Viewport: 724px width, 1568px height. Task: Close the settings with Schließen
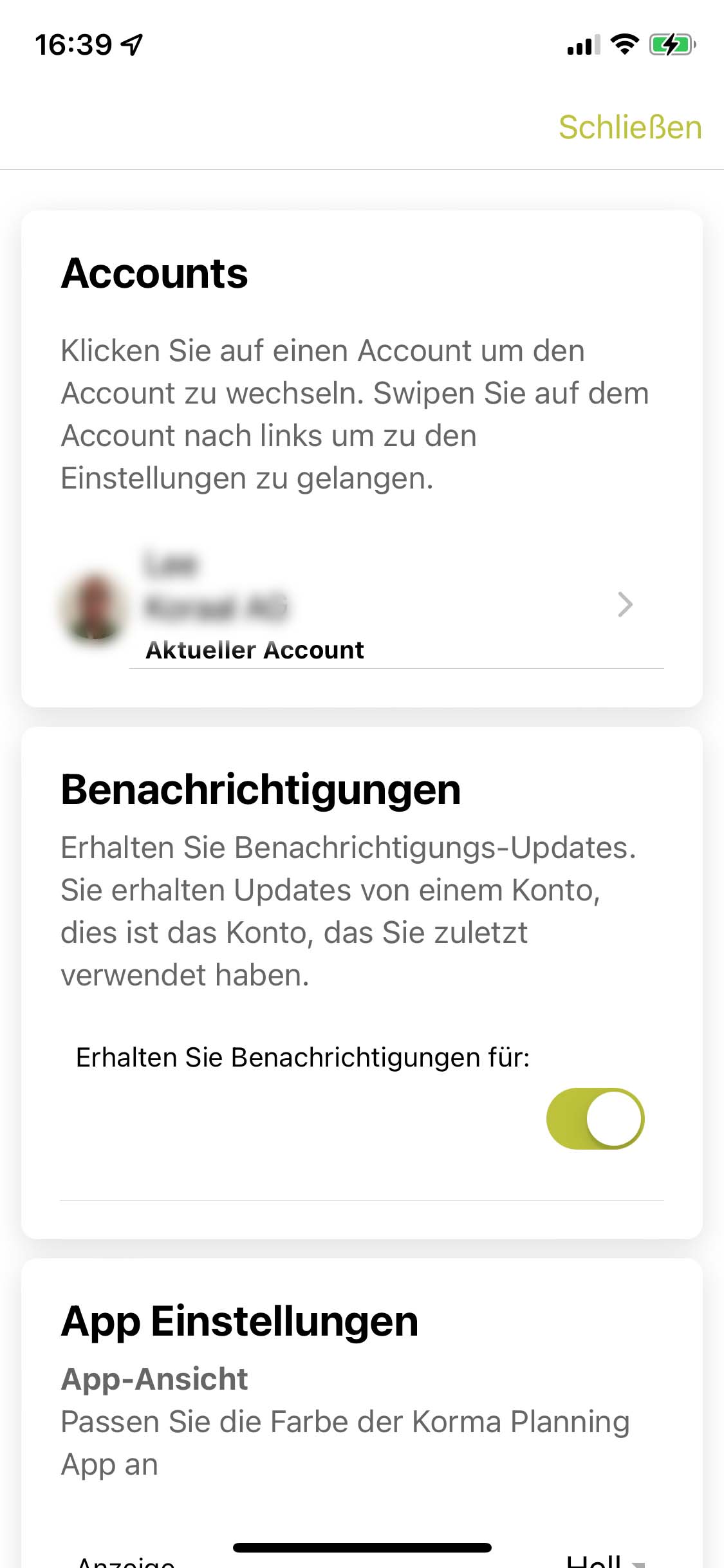(x=629, y=127)
